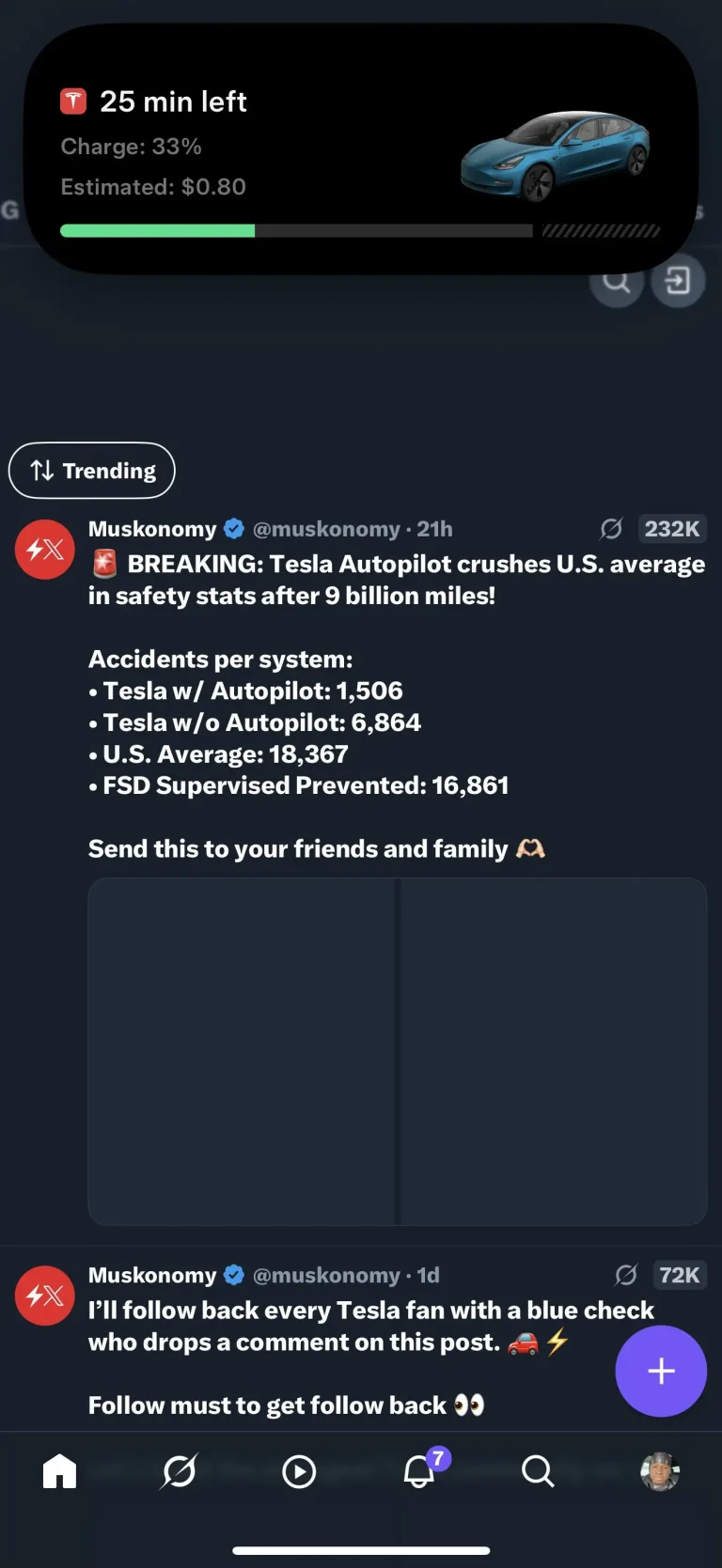Tap the dimmed search icon under the banner
722x1568 pixels.
(x=617, y=280)
